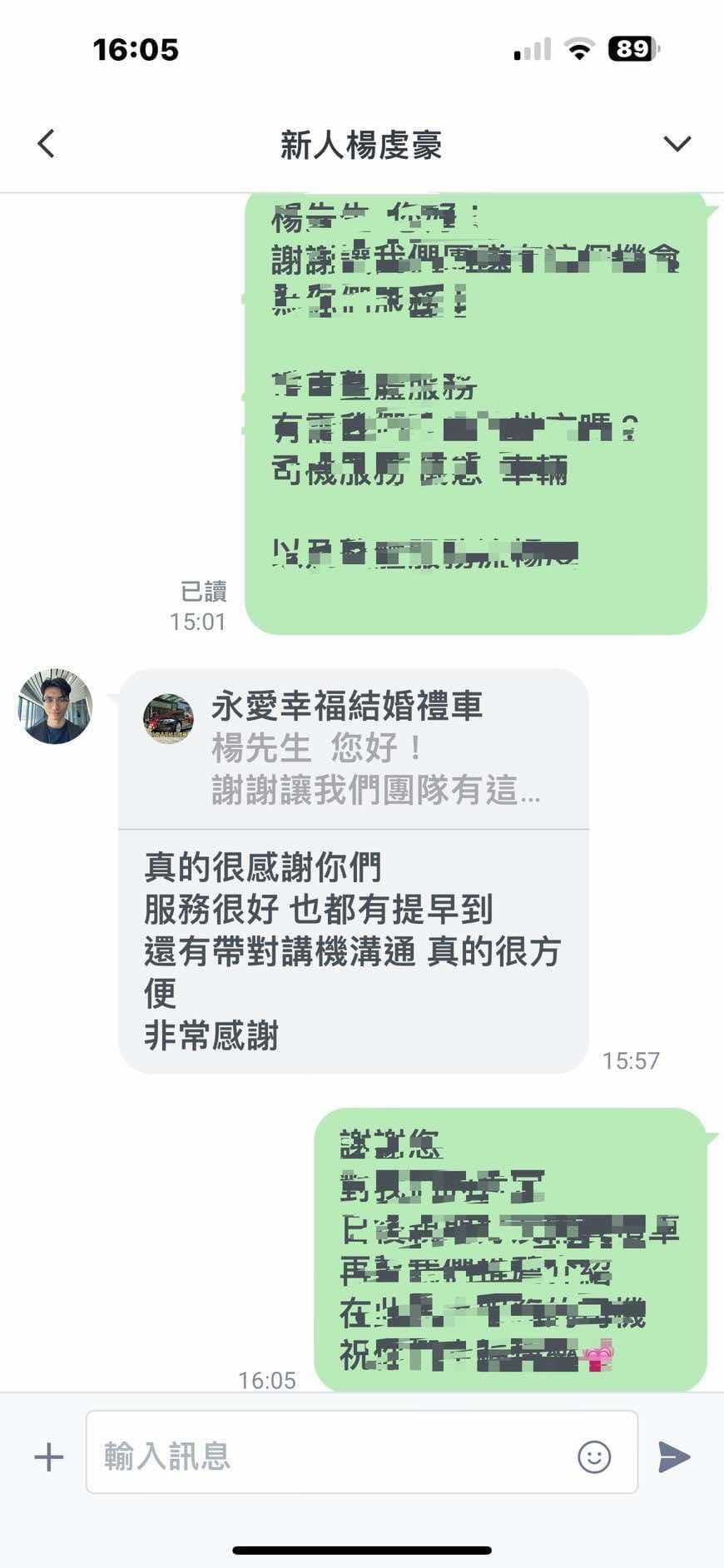
Task: Expand the chat options chevron
Action: [x=677, y=144]
